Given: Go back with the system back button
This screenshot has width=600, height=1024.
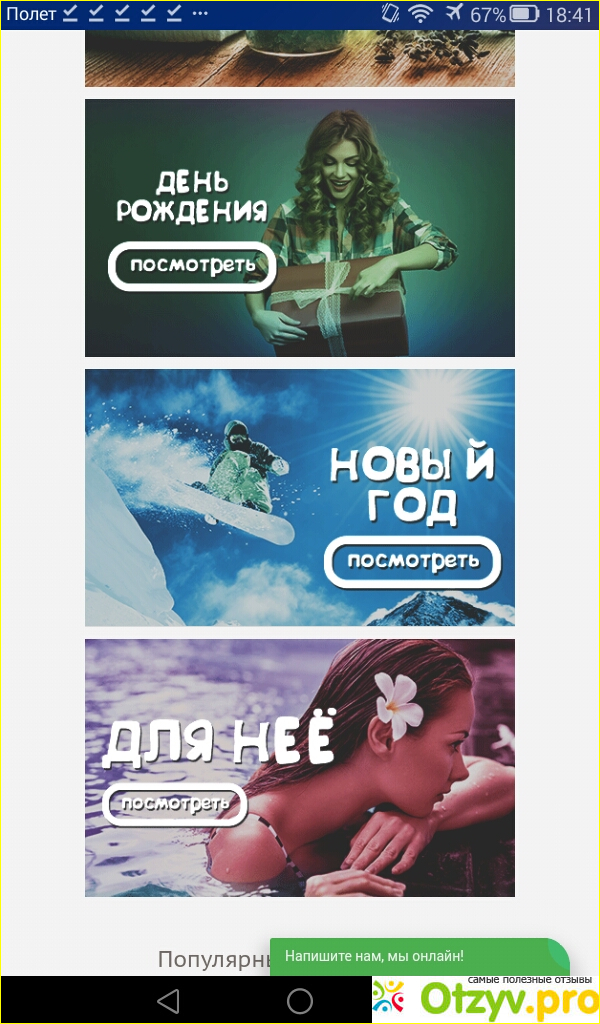Looking at the screenshot, I should [168, 1001].
